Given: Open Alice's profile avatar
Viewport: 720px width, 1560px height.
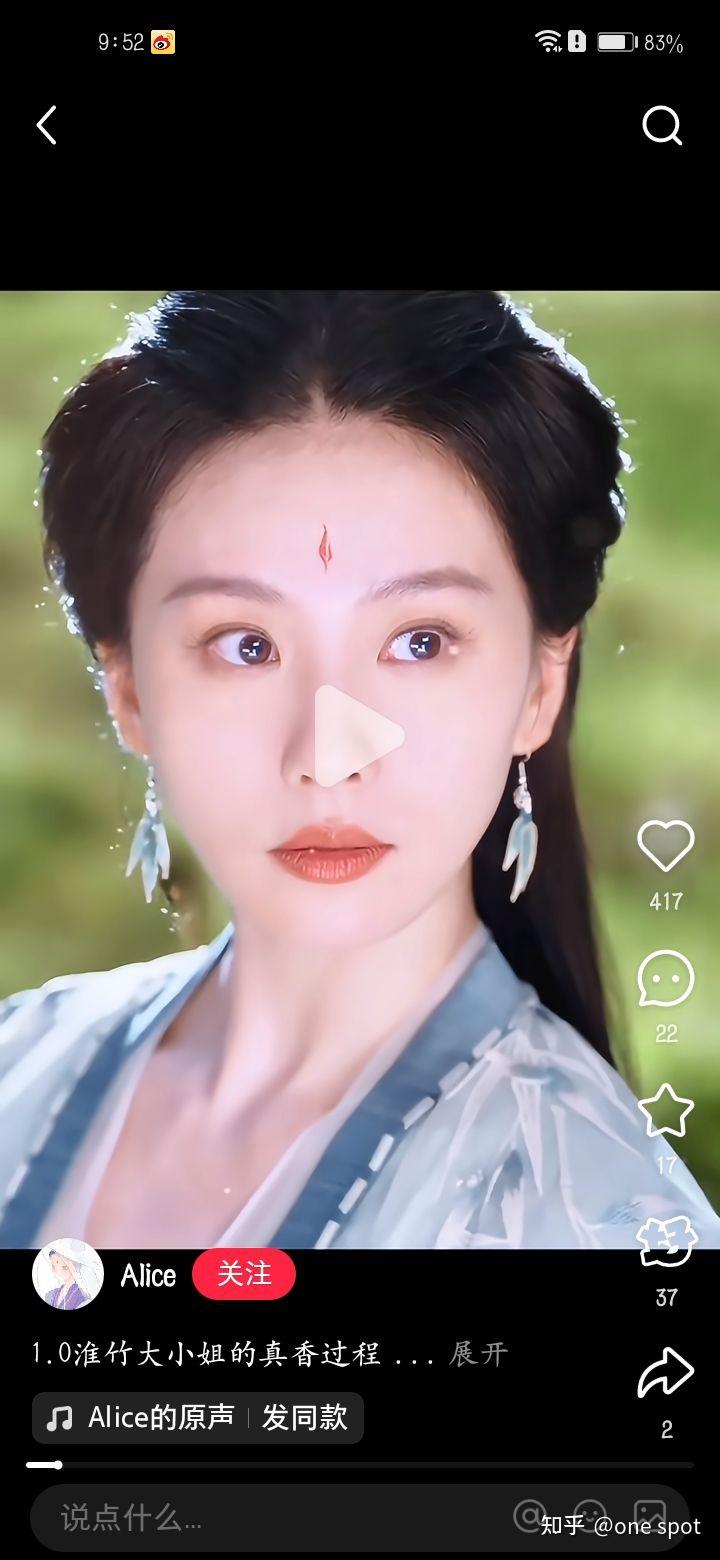Looking at the screenshot, I should pyautogui.click(x=68, y=1275).
